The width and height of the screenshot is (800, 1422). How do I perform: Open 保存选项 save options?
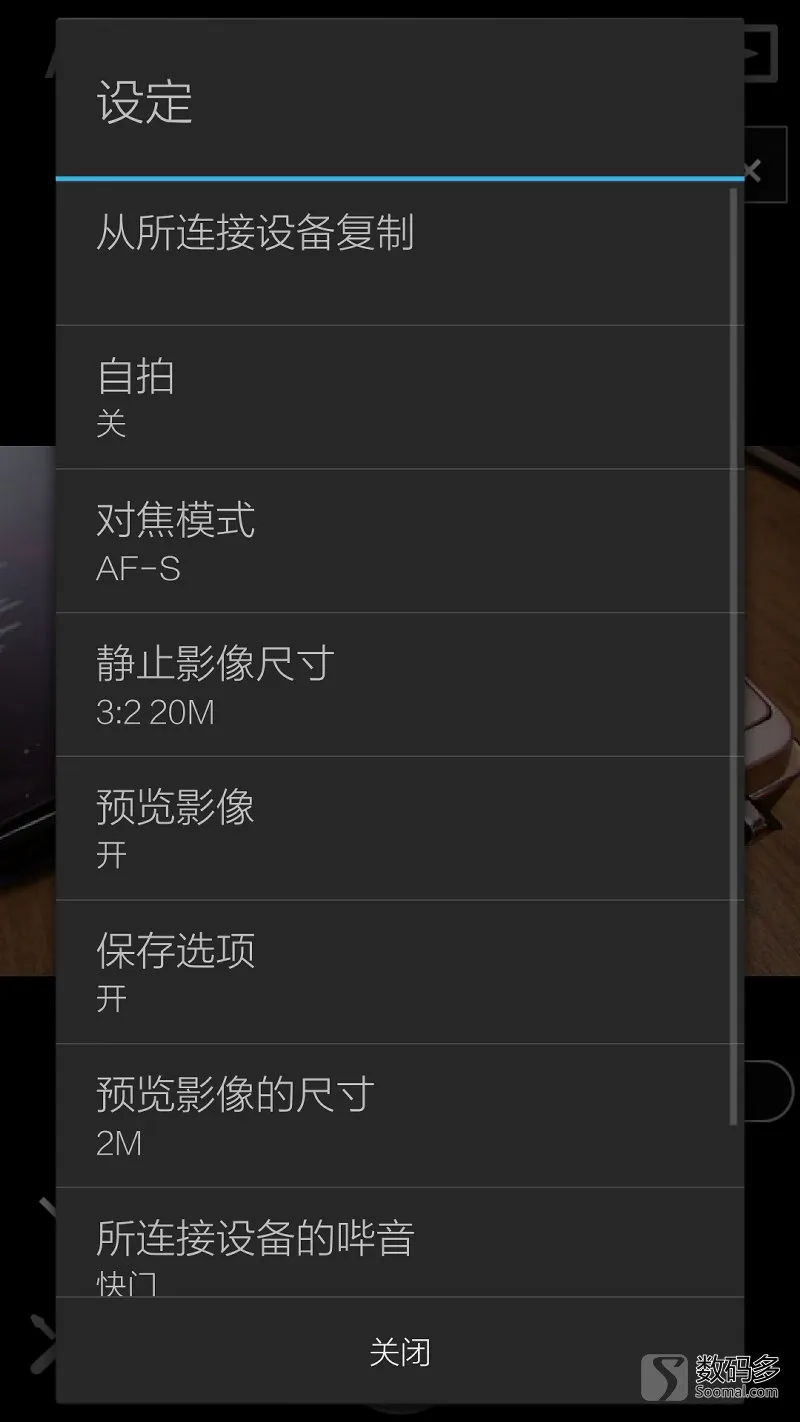[x=398, y=972]
